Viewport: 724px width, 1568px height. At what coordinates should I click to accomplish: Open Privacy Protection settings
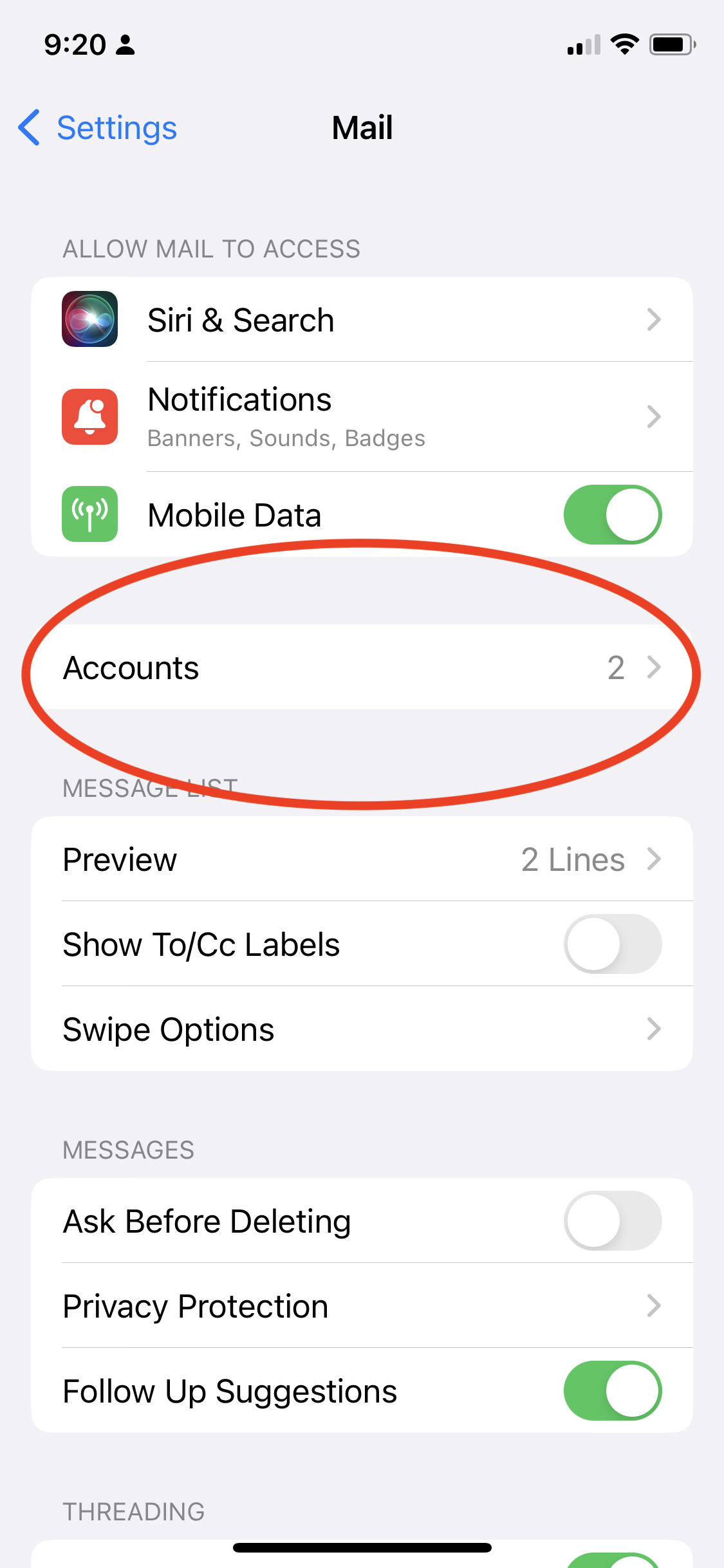(x=362, y=1306)
